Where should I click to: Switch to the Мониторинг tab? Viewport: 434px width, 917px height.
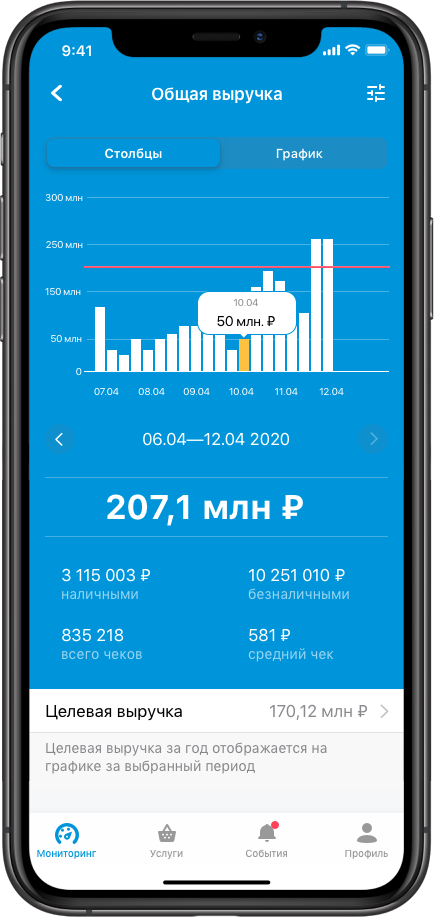(x=66, y=840)
